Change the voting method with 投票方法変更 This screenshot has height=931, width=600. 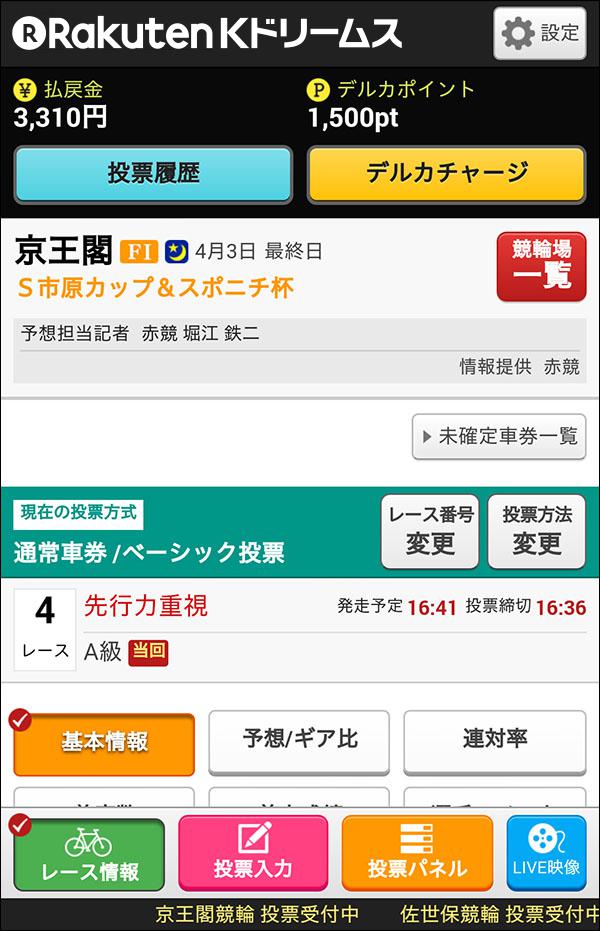point(537,531)
